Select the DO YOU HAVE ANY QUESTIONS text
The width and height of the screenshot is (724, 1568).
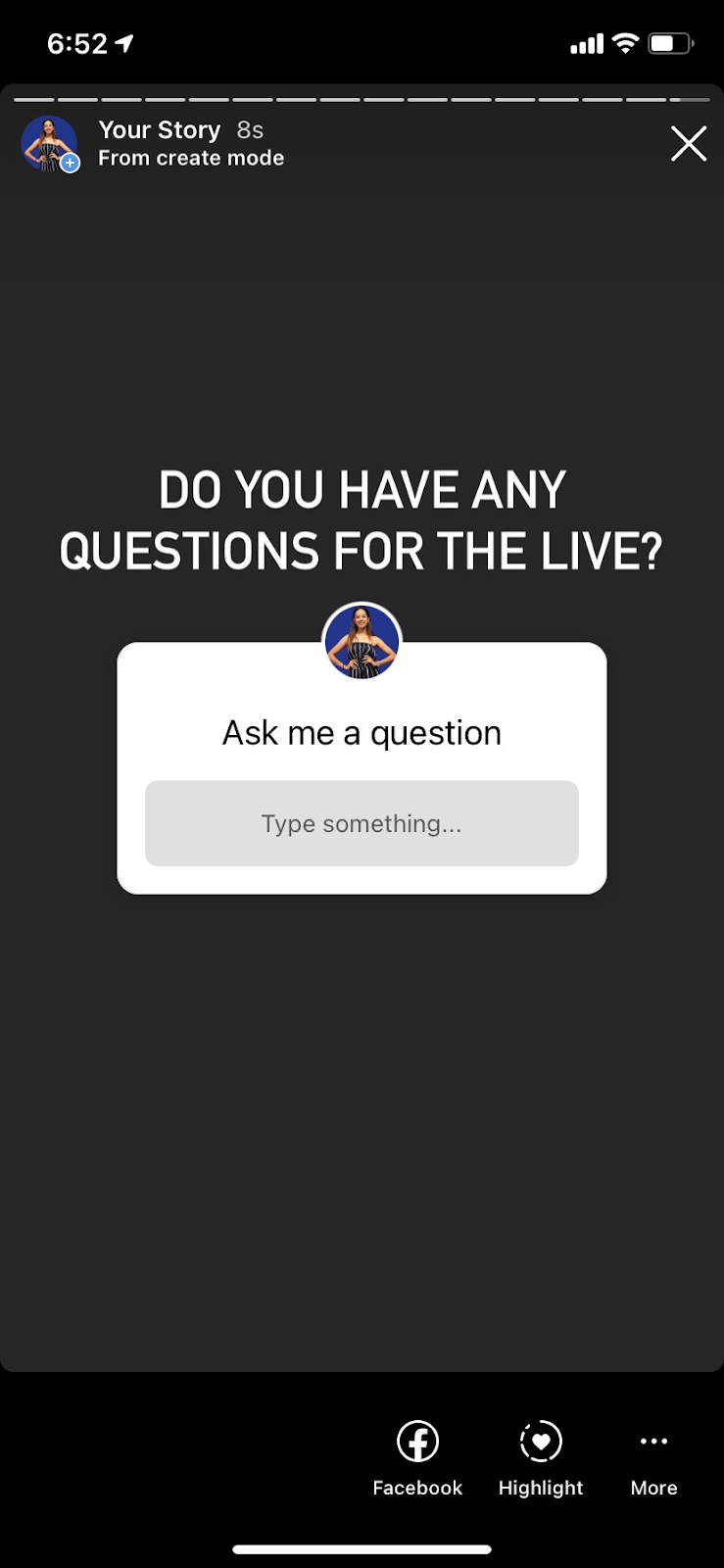(362, 519)
